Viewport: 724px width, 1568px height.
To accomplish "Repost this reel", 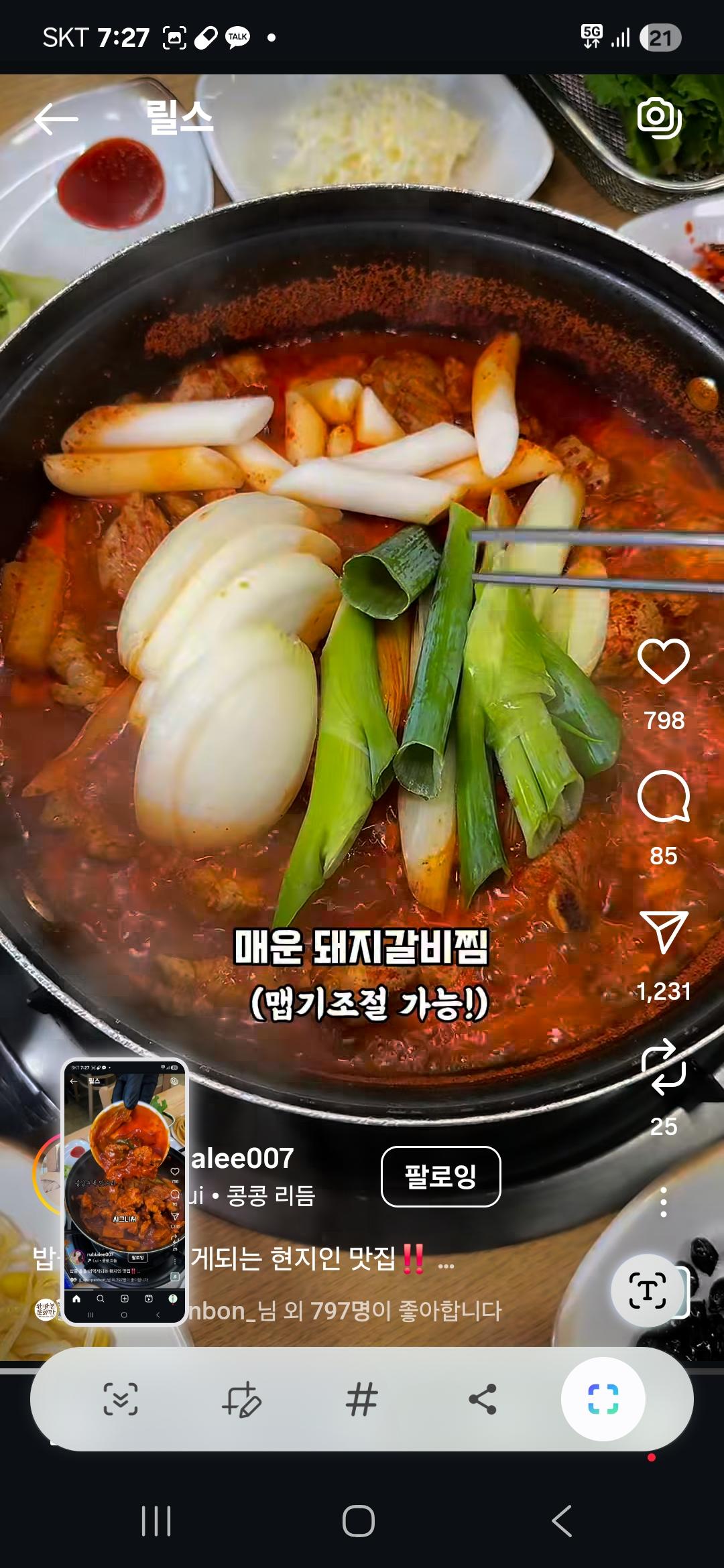I will [x=663, y=1067].
